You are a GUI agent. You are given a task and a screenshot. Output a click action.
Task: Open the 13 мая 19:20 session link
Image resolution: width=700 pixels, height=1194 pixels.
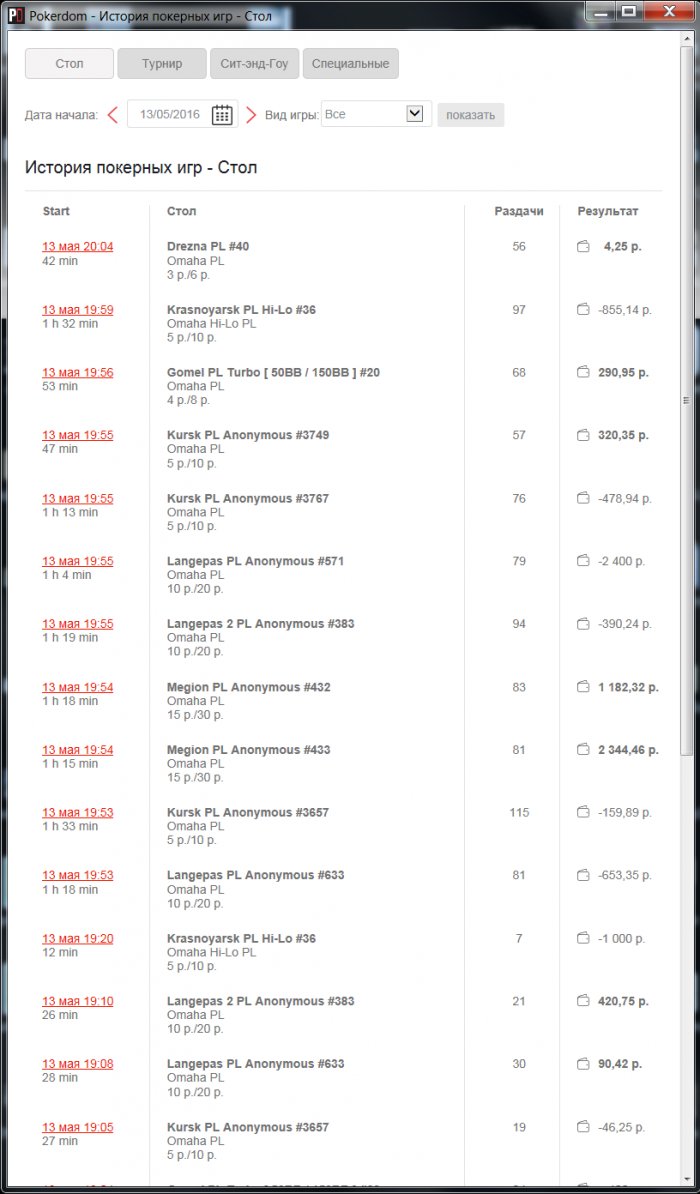tap(77, 939)
